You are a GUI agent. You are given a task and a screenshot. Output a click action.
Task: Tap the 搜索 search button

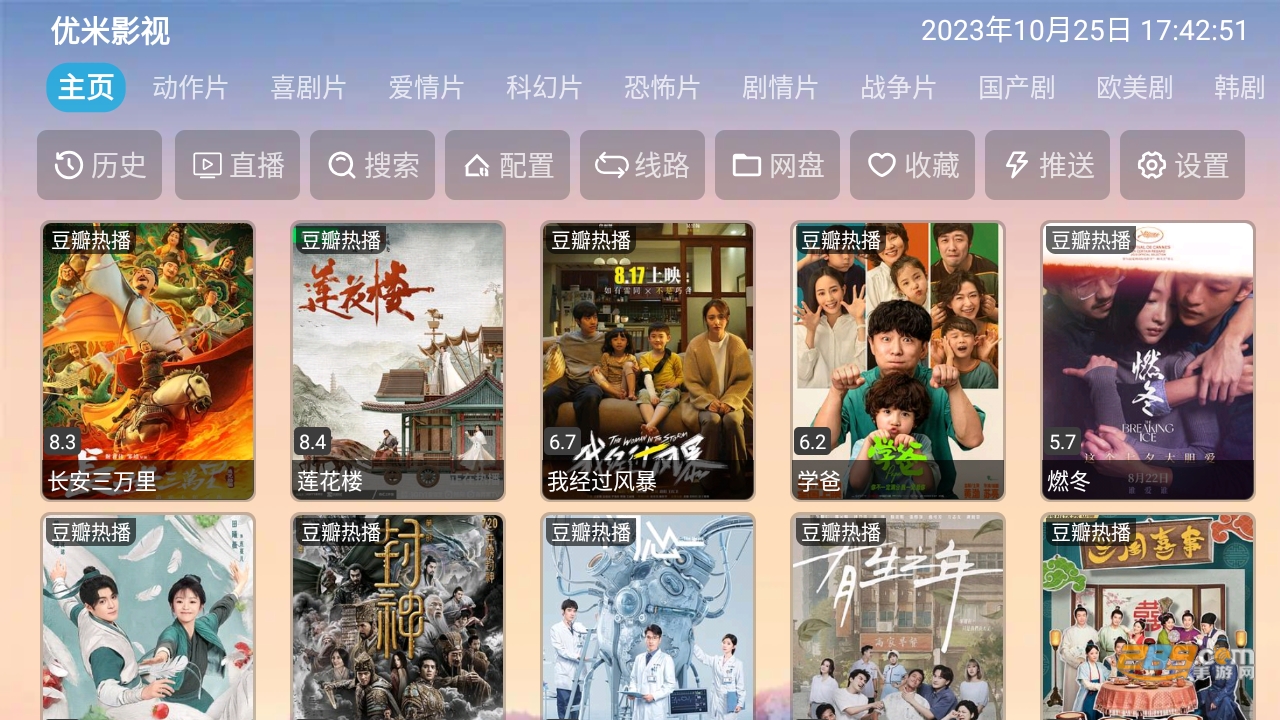tap(372, 165)
